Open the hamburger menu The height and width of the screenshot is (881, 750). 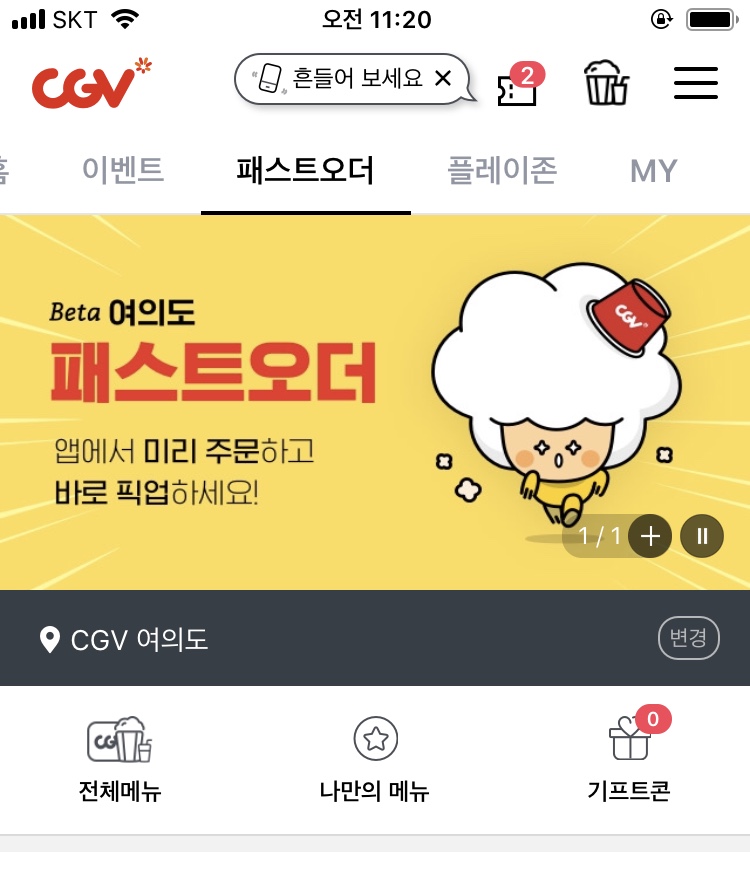coord(696,84)
